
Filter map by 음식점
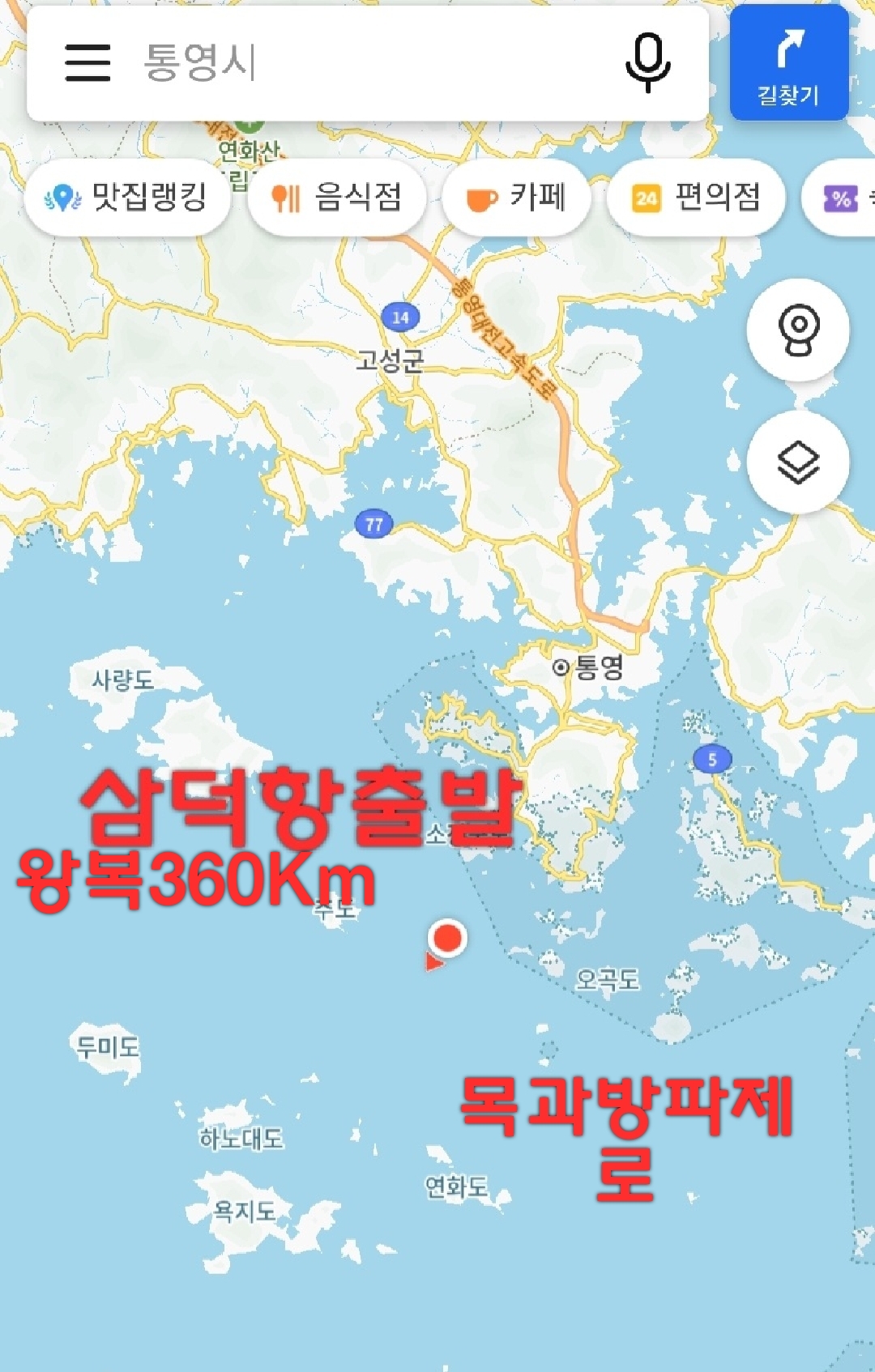[x=337, y=197]
